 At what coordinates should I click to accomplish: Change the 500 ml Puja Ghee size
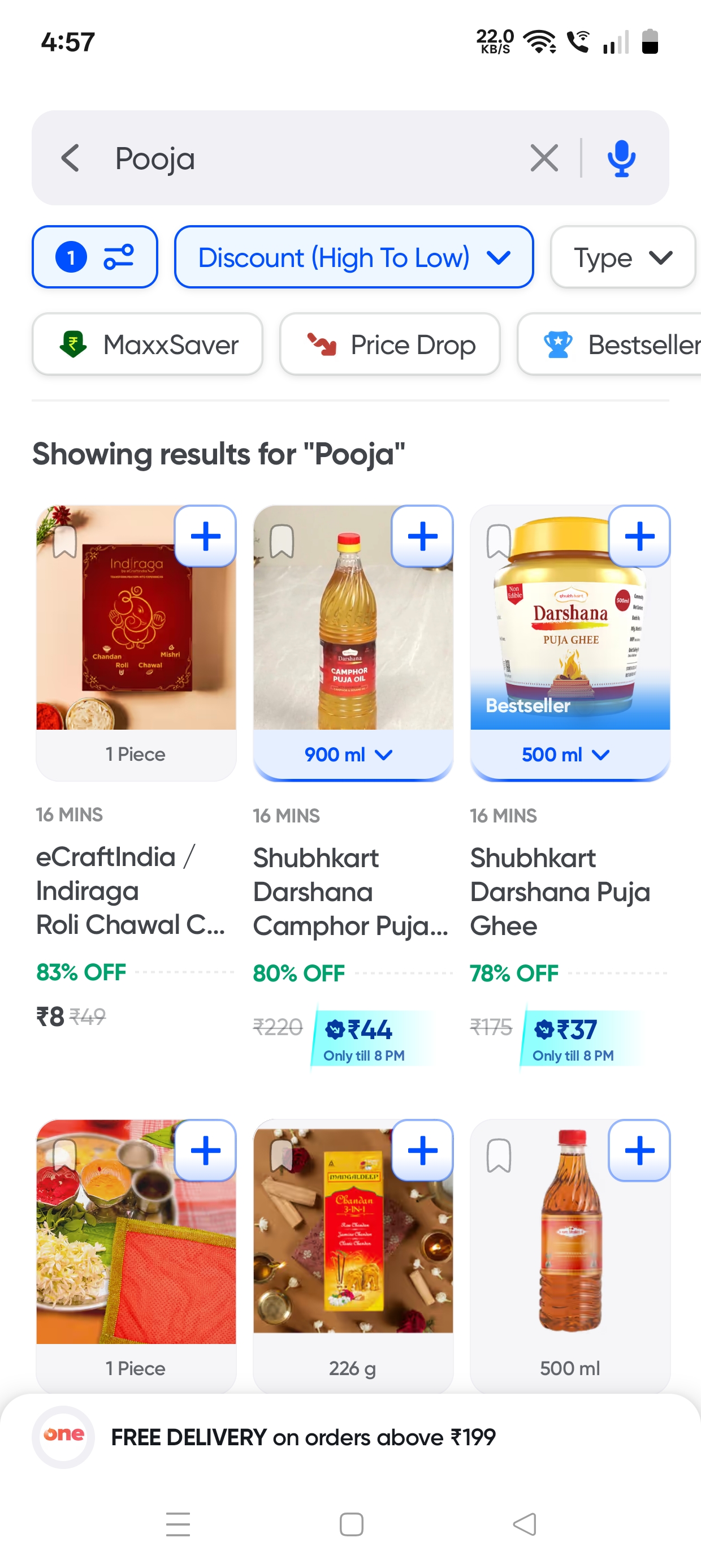tap(566, 755)
